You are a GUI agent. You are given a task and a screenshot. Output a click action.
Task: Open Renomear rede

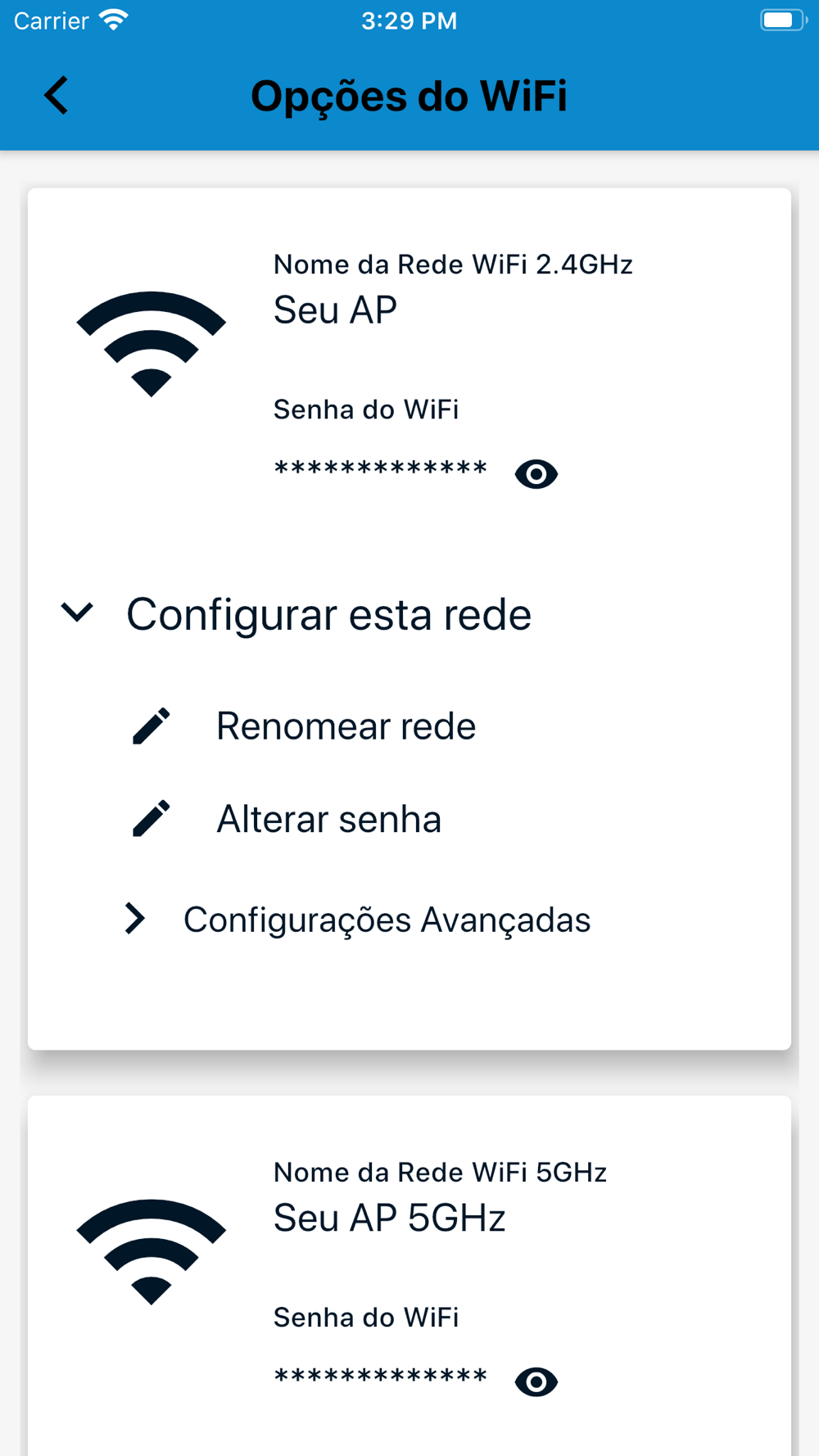point(305,726)
